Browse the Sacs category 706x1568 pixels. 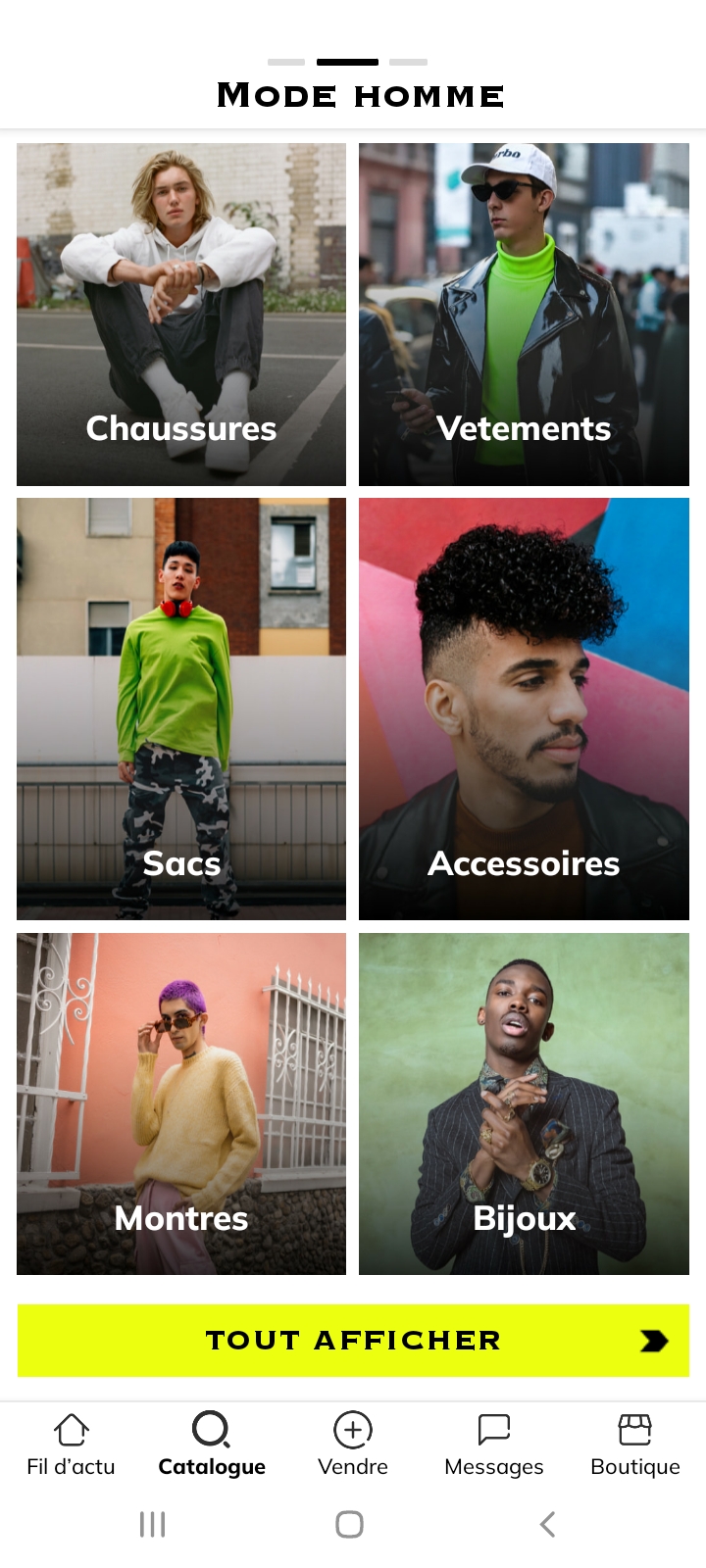point(181,709)
